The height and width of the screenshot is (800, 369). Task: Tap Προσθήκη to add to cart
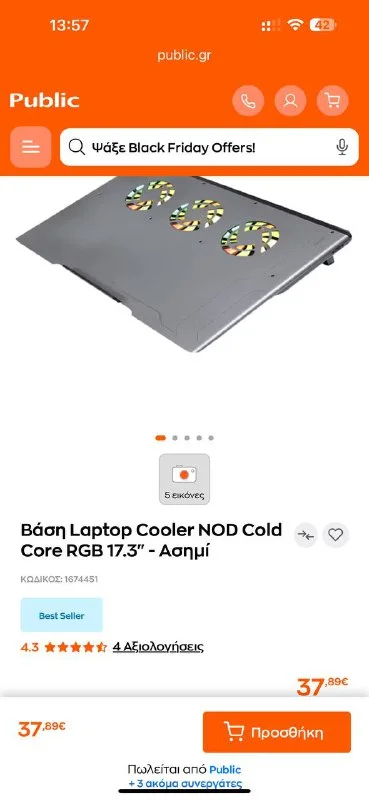[277, 732]
